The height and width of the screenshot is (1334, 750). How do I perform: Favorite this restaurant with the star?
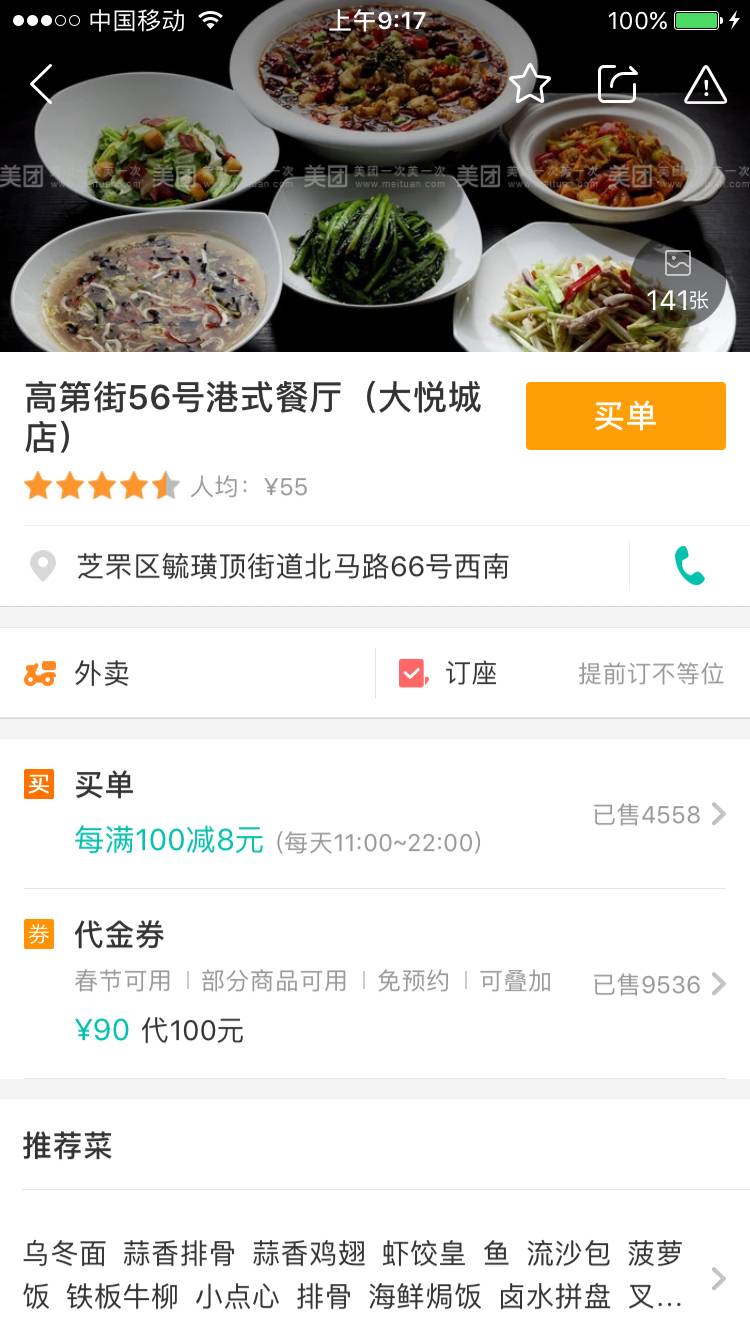click(529, 85)
